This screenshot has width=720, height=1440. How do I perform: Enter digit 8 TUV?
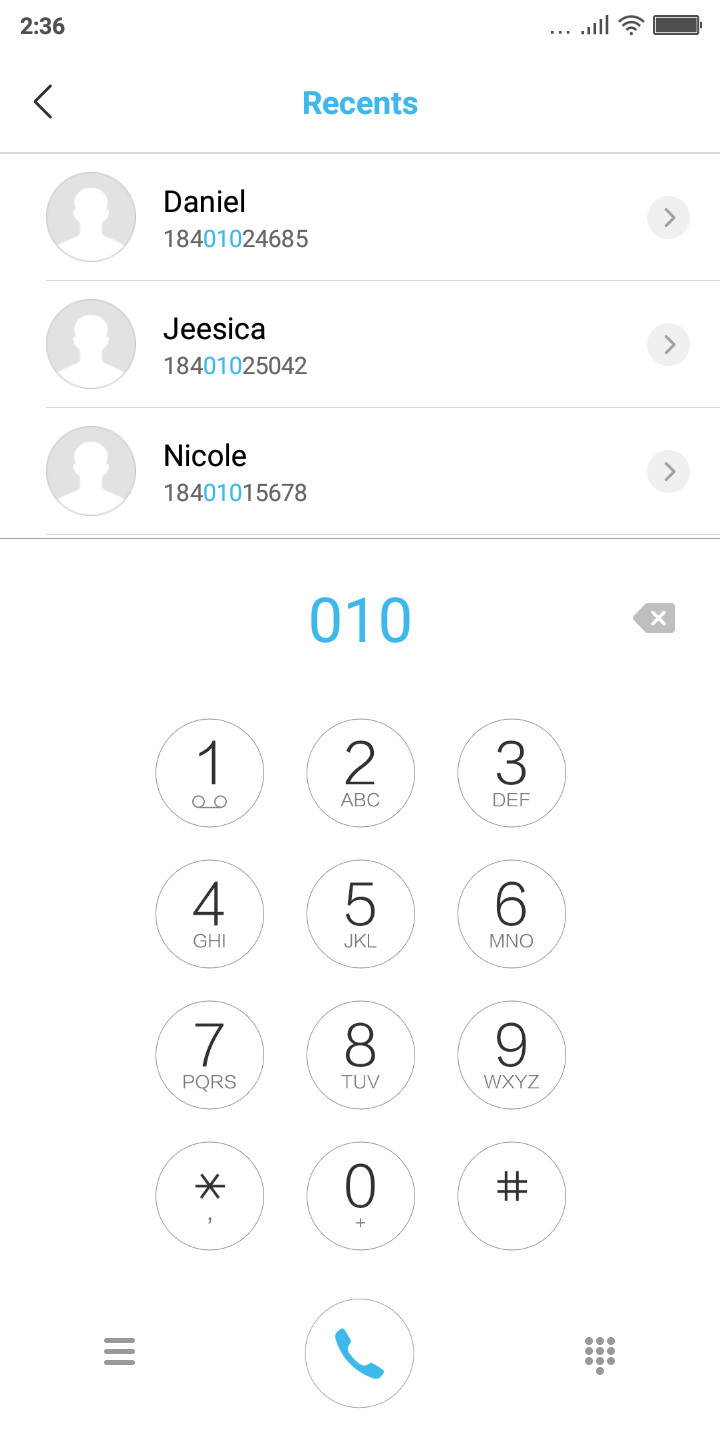coord(360,1055)
